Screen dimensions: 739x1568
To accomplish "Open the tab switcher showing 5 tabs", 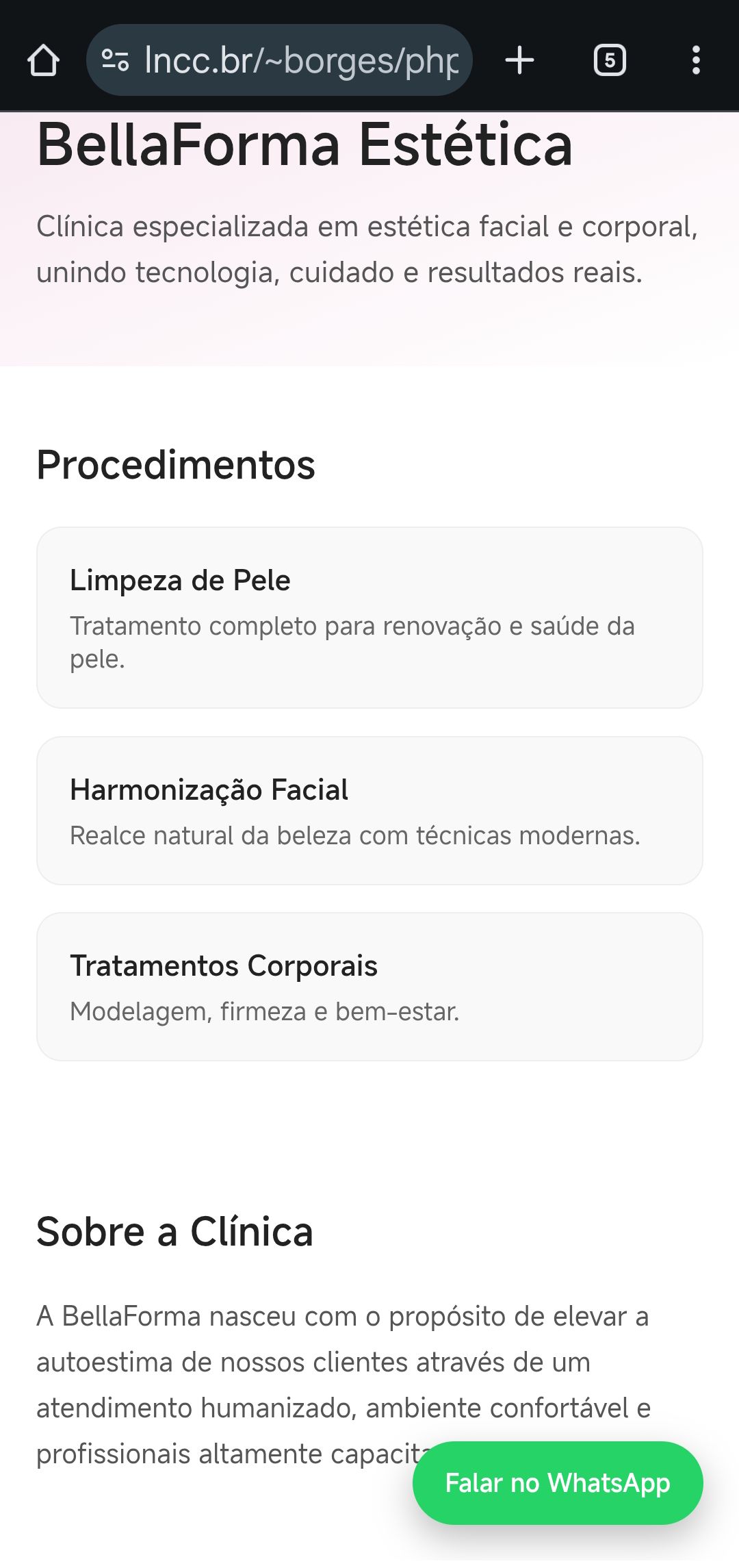I will [x=610, y=60].
